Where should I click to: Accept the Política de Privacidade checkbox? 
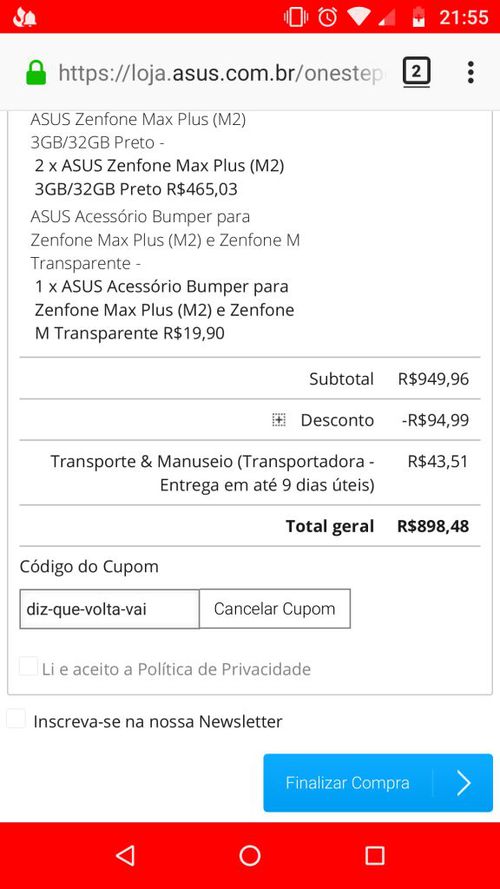click(28, 666)
